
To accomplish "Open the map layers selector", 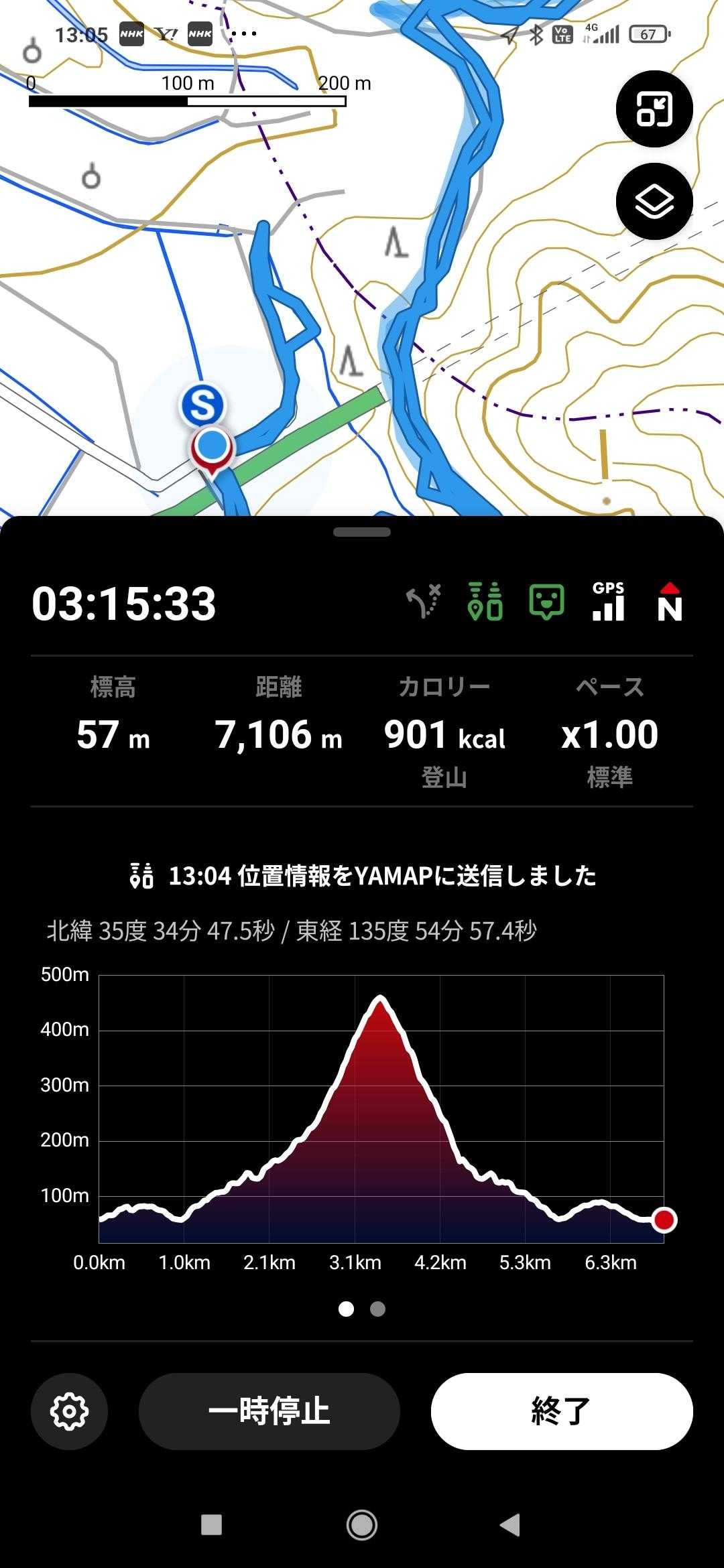I will [654, 201].
